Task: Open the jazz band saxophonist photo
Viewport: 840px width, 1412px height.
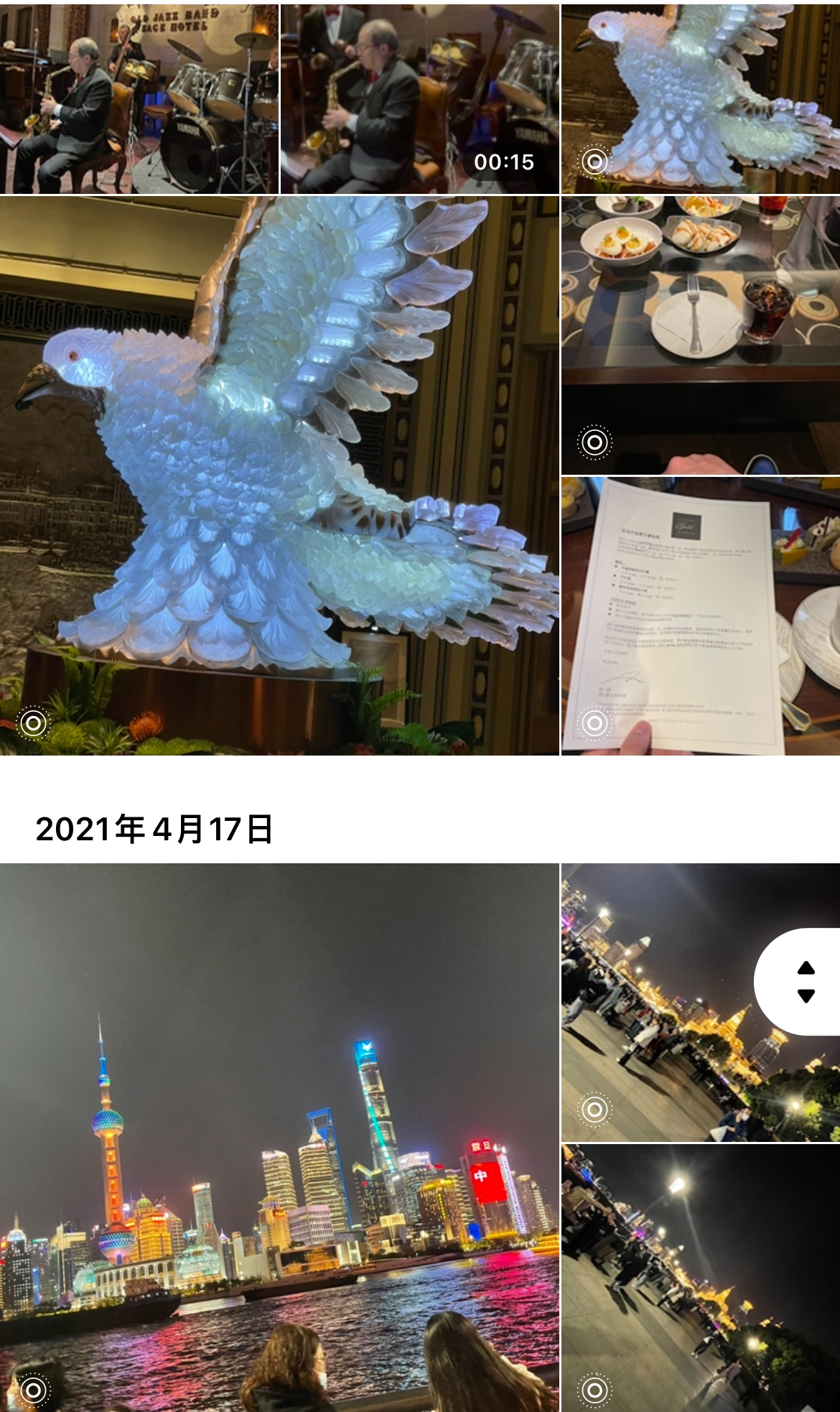Action: [x=139, y=99]
